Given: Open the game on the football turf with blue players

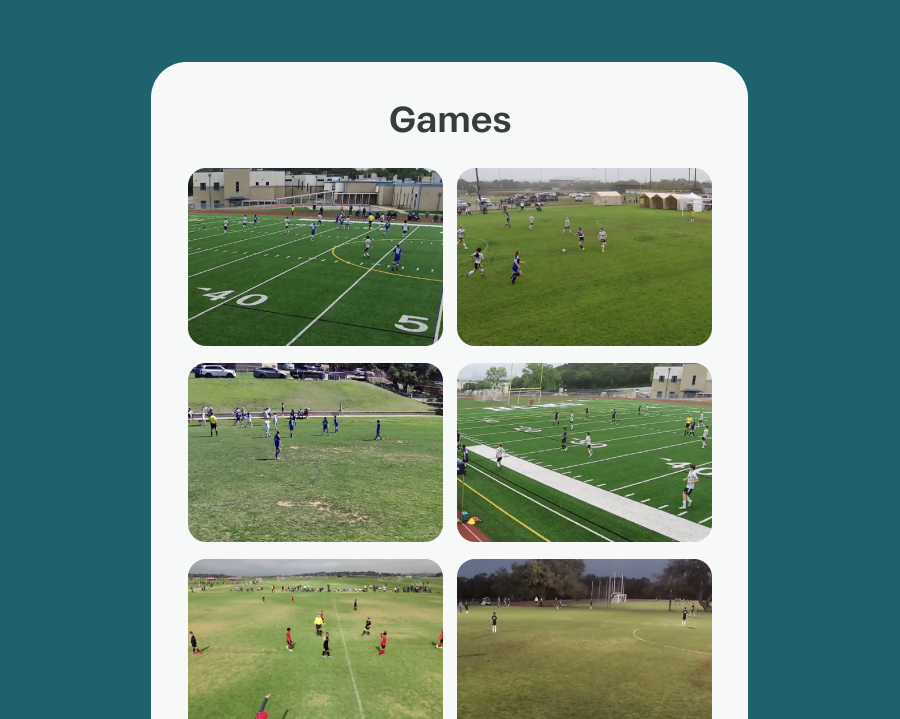Looking at the screenshot, I should point(315,257).
